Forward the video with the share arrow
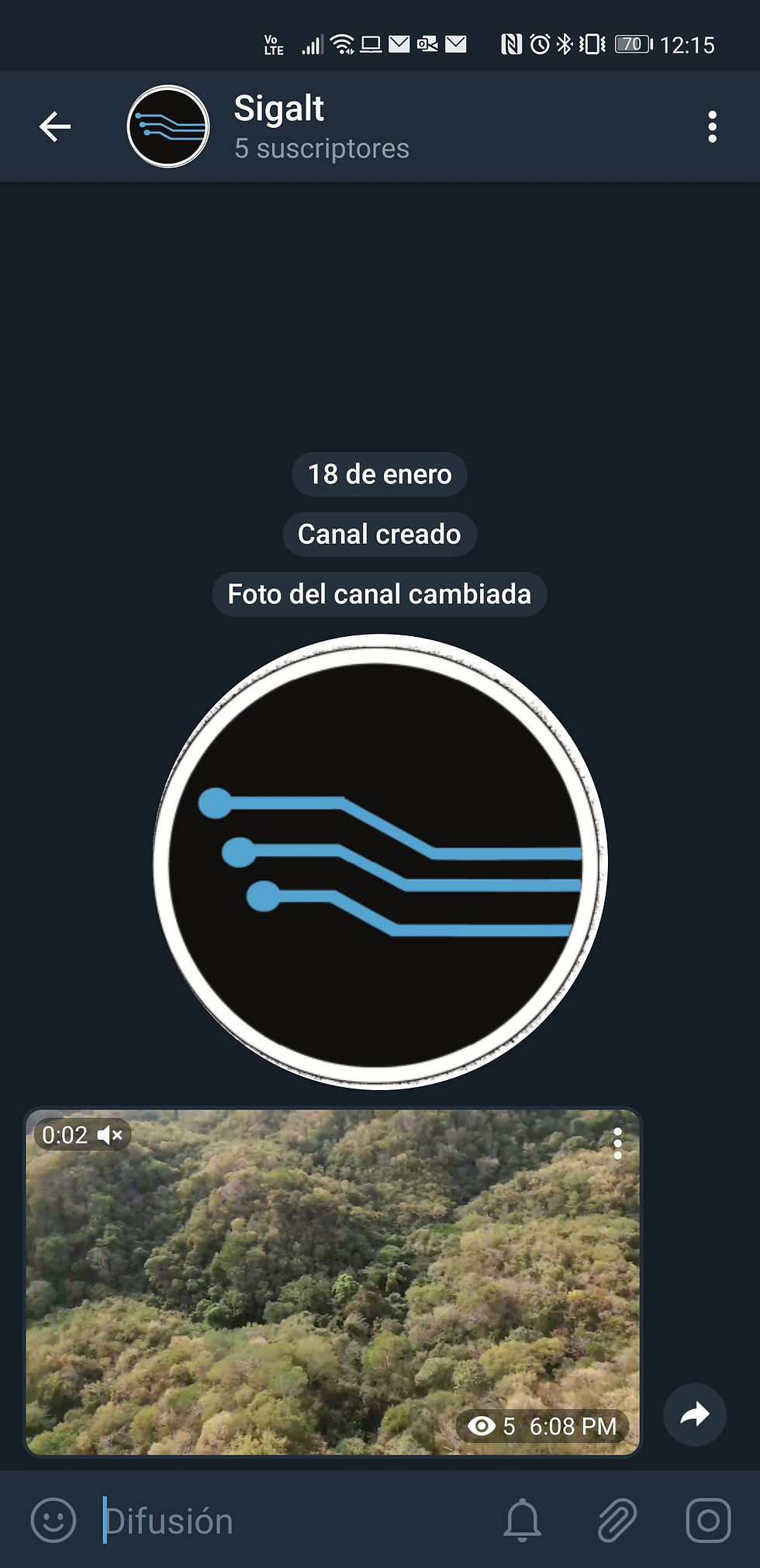The width and height of the screenshot is (760, 1568). pos(695,1414)
